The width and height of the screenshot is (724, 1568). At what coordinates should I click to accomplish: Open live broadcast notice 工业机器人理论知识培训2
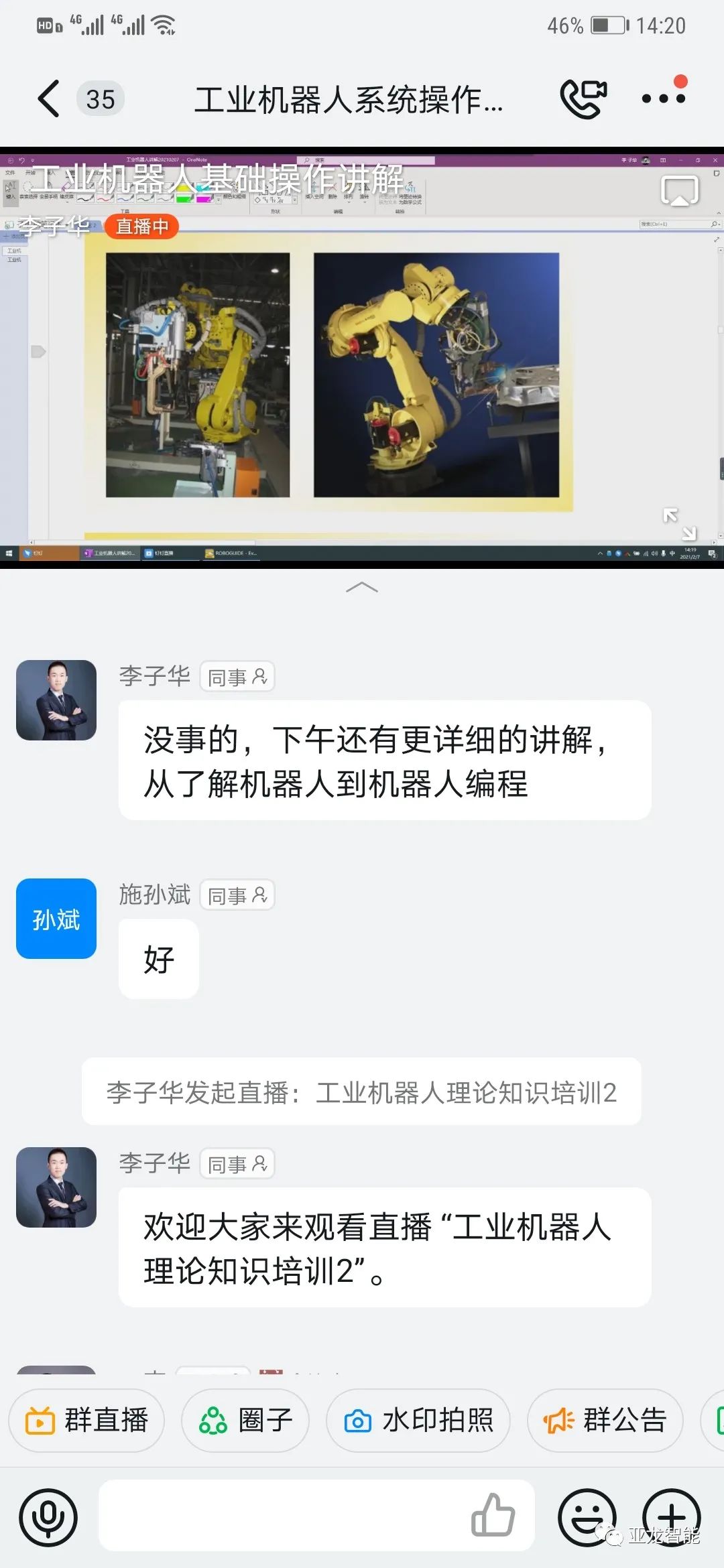coord(361,1093)
